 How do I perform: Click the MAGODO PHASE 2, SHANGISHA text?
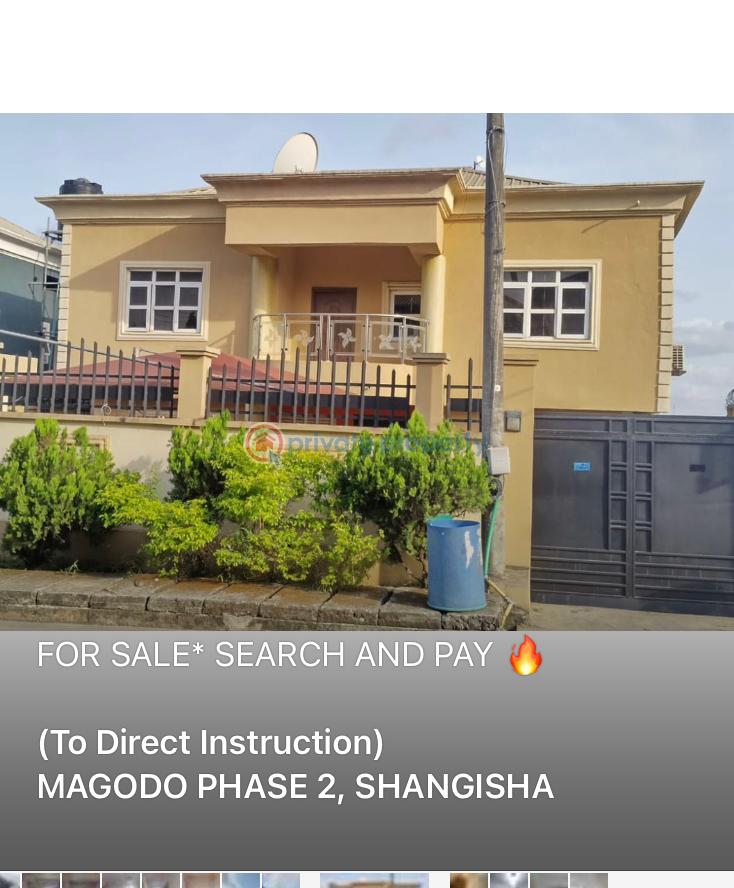pos(295,786)
